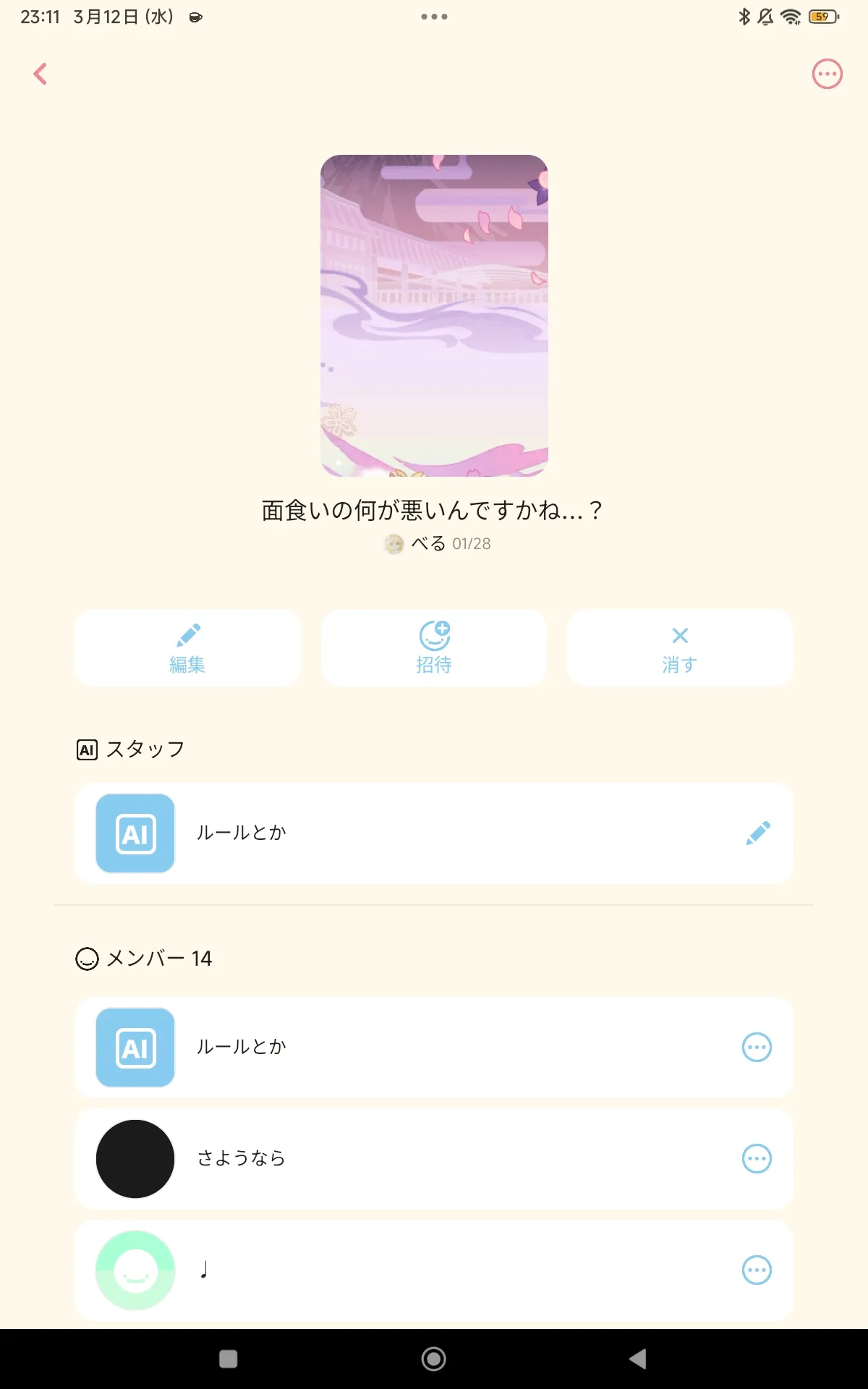
Task: Open creator べる's profile
Action: tap(414, 544)
